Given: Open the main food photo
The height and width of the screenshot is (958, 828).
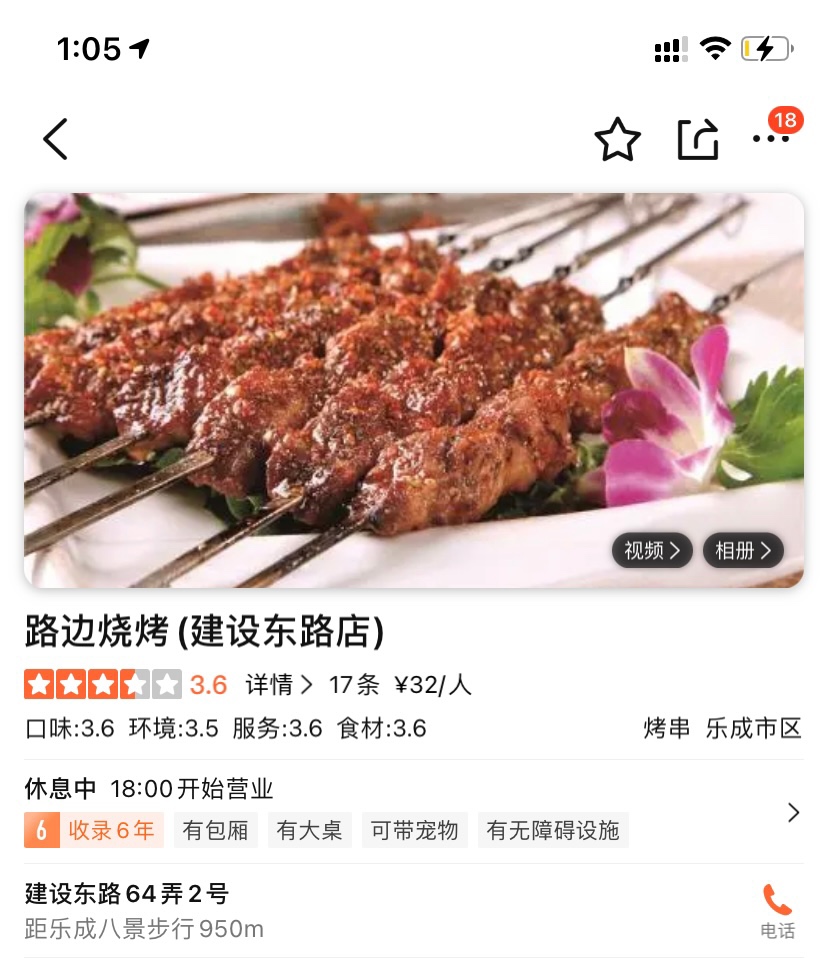Looking at the screenshot, I should point(400,380).
